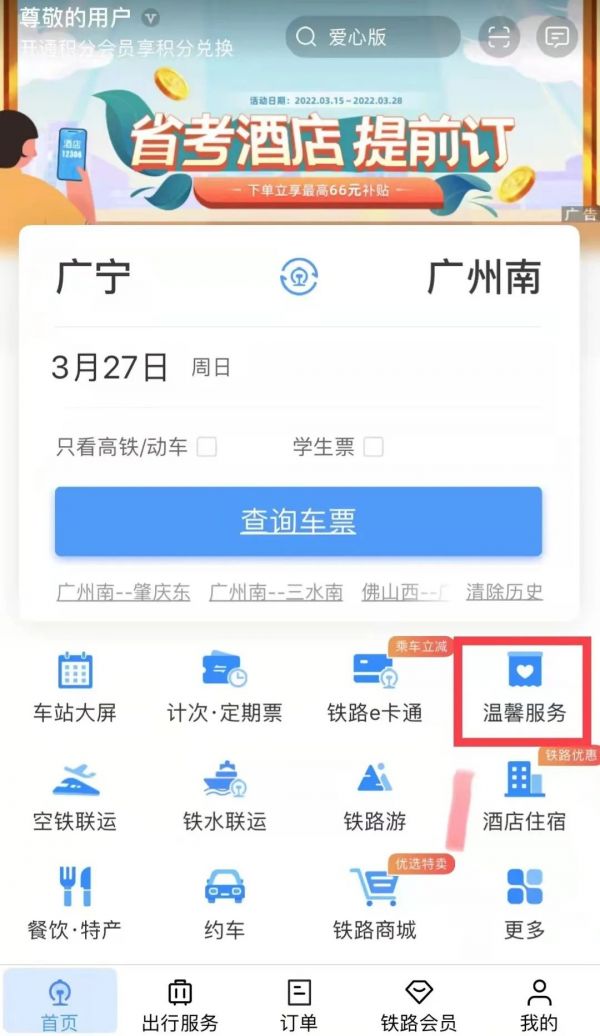Check the 学生票 box
Image resolution: width=600 pixels, height=1036 pixels.
[373, 447]
